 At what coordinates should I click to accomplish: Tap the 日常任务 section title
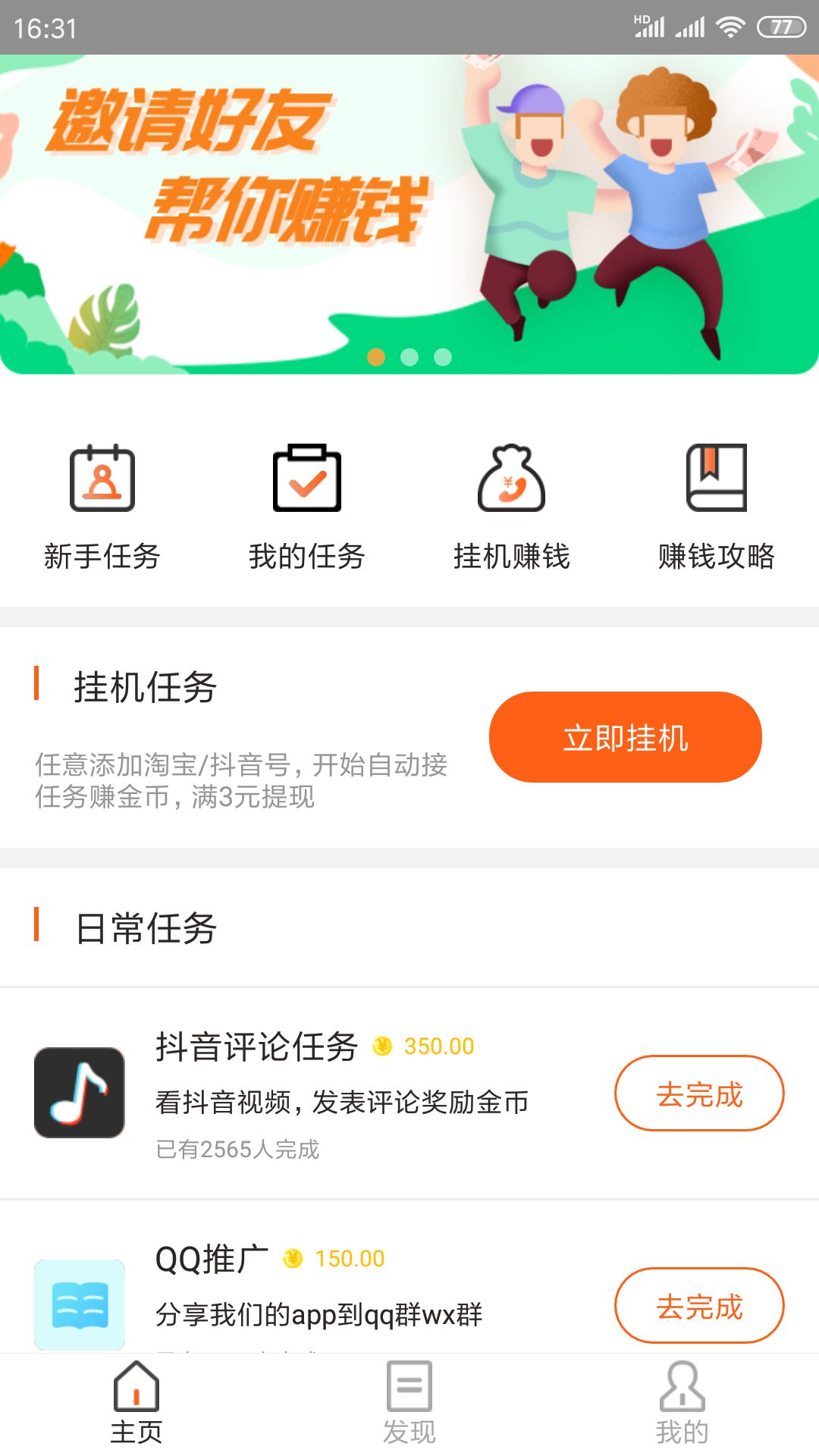click(x=146, y=929)
